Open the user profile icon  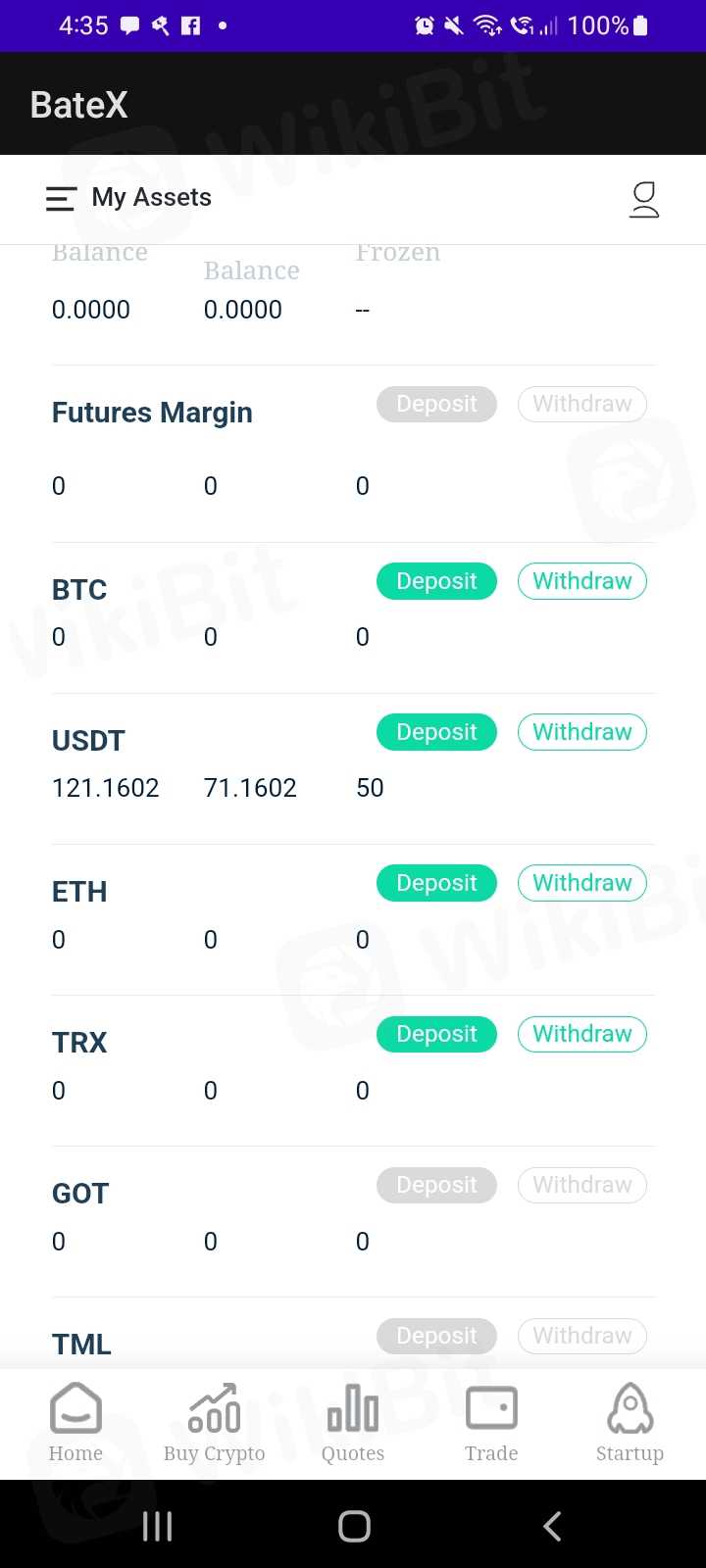[x=644, y=199]
